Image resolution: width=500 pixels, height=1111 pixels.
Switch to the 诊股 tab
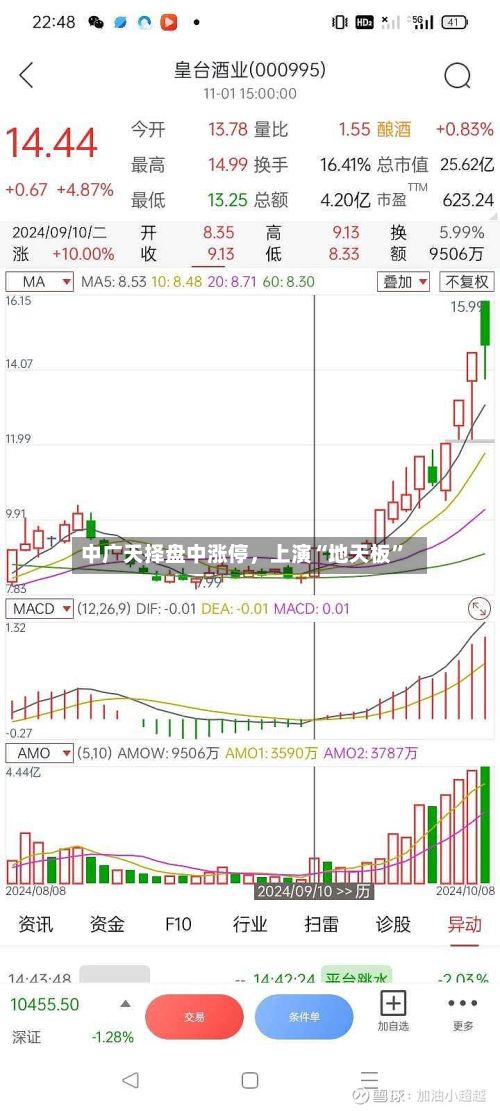[393, 924]
